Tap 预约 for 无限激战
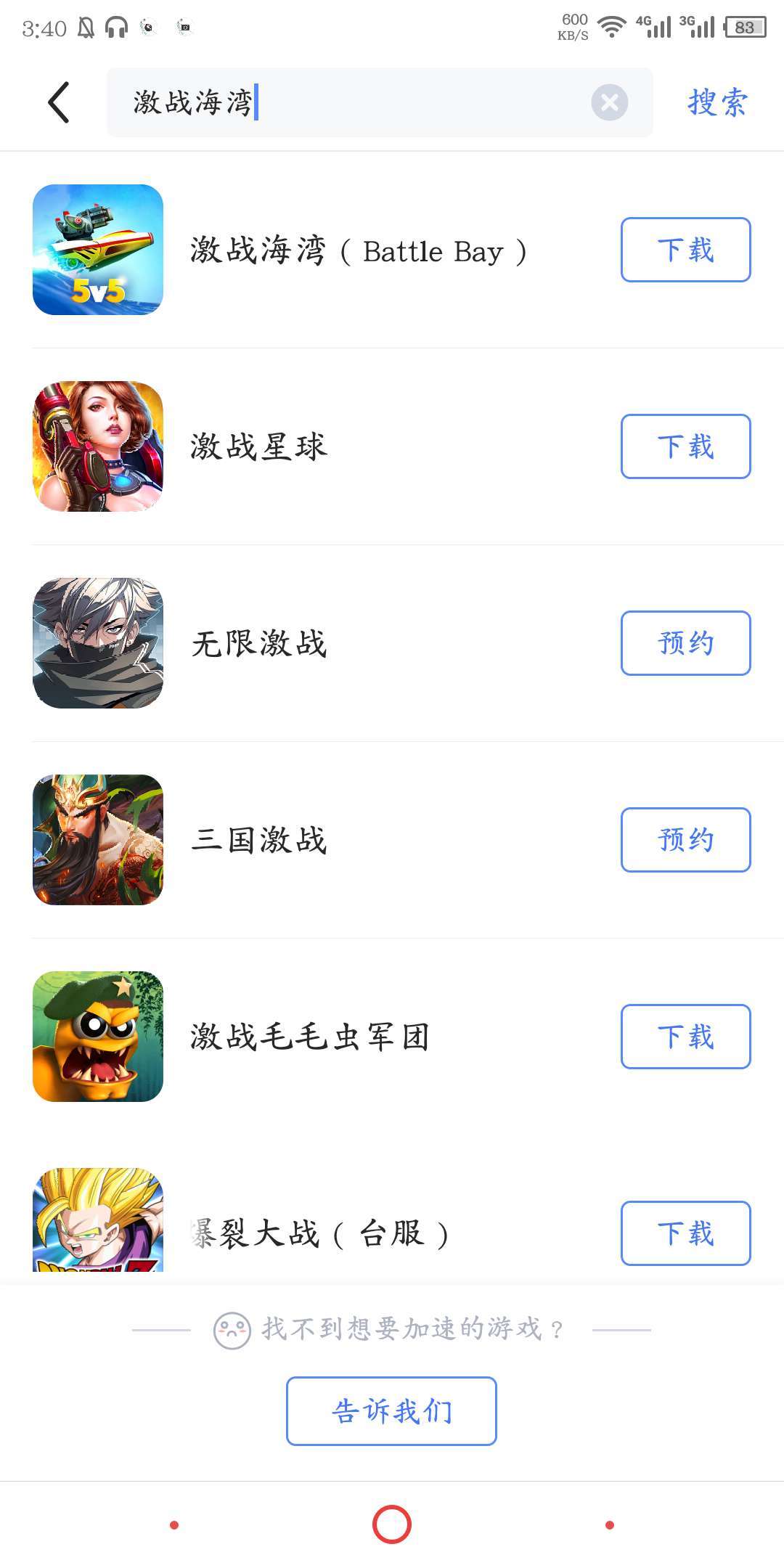The image size is (784, 1568). 685,643
